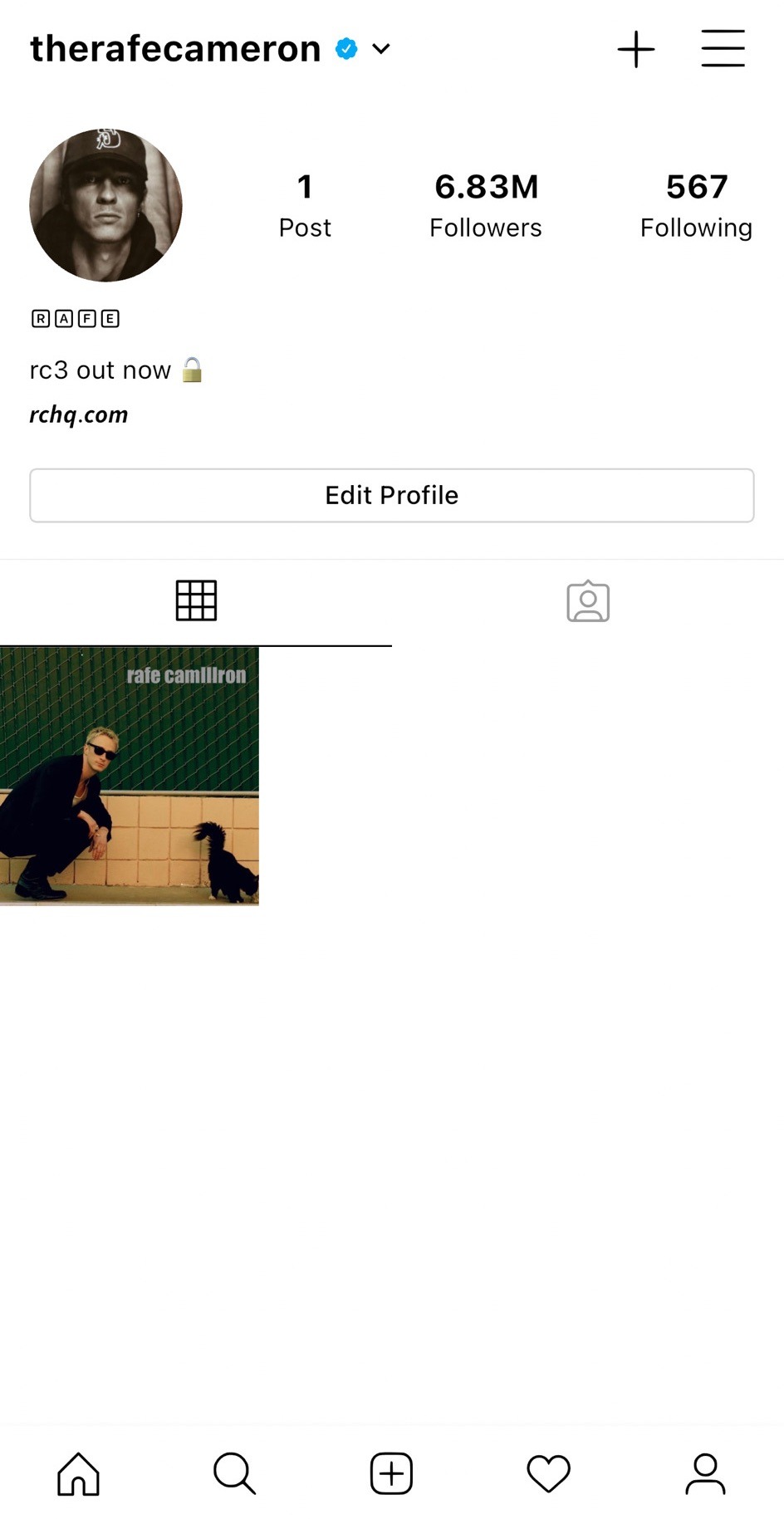Switch to the tagged photos tab
Screen dimensions: 784x1519
click(x=588, y=600)
